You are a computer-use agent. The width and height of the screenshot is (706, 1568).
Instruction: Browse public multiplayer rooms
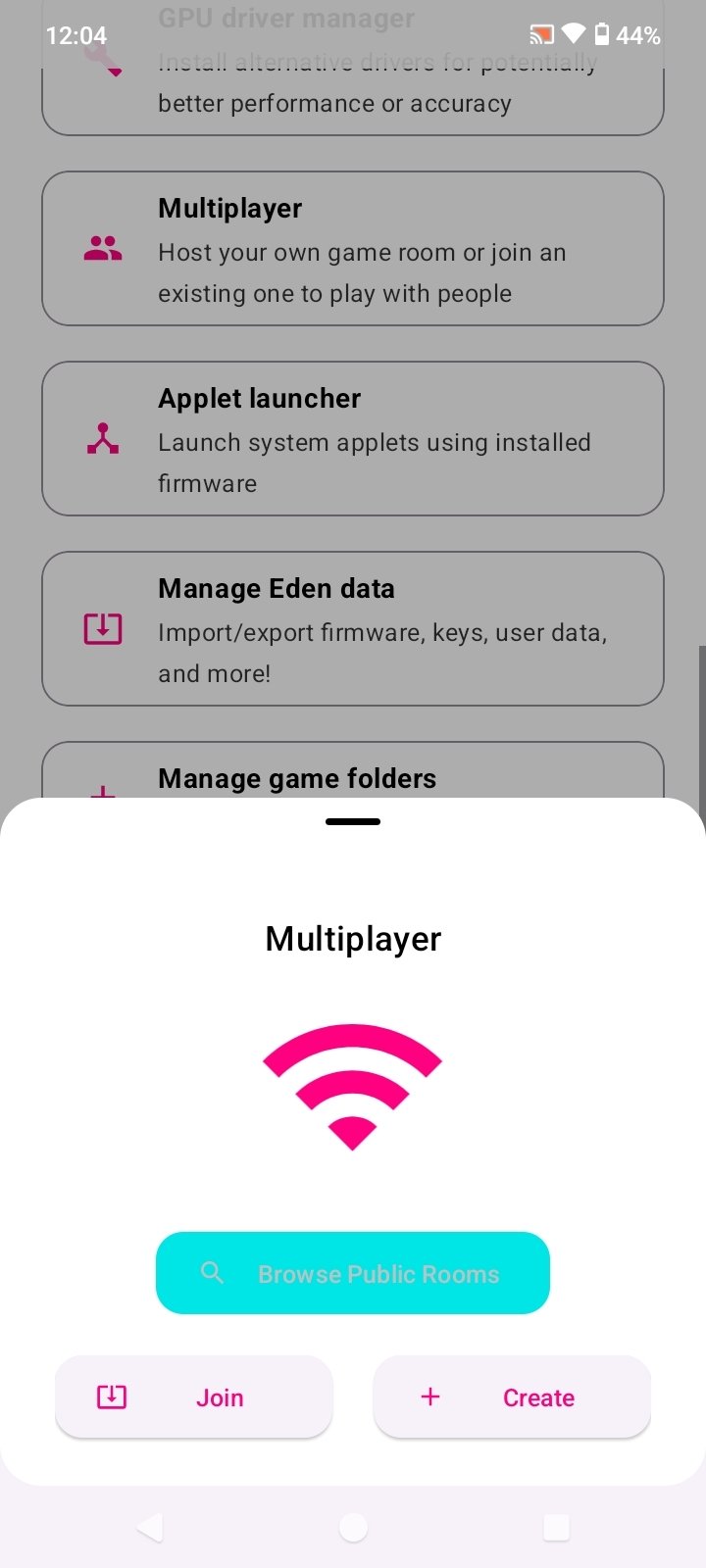(x=353, y=1272)
